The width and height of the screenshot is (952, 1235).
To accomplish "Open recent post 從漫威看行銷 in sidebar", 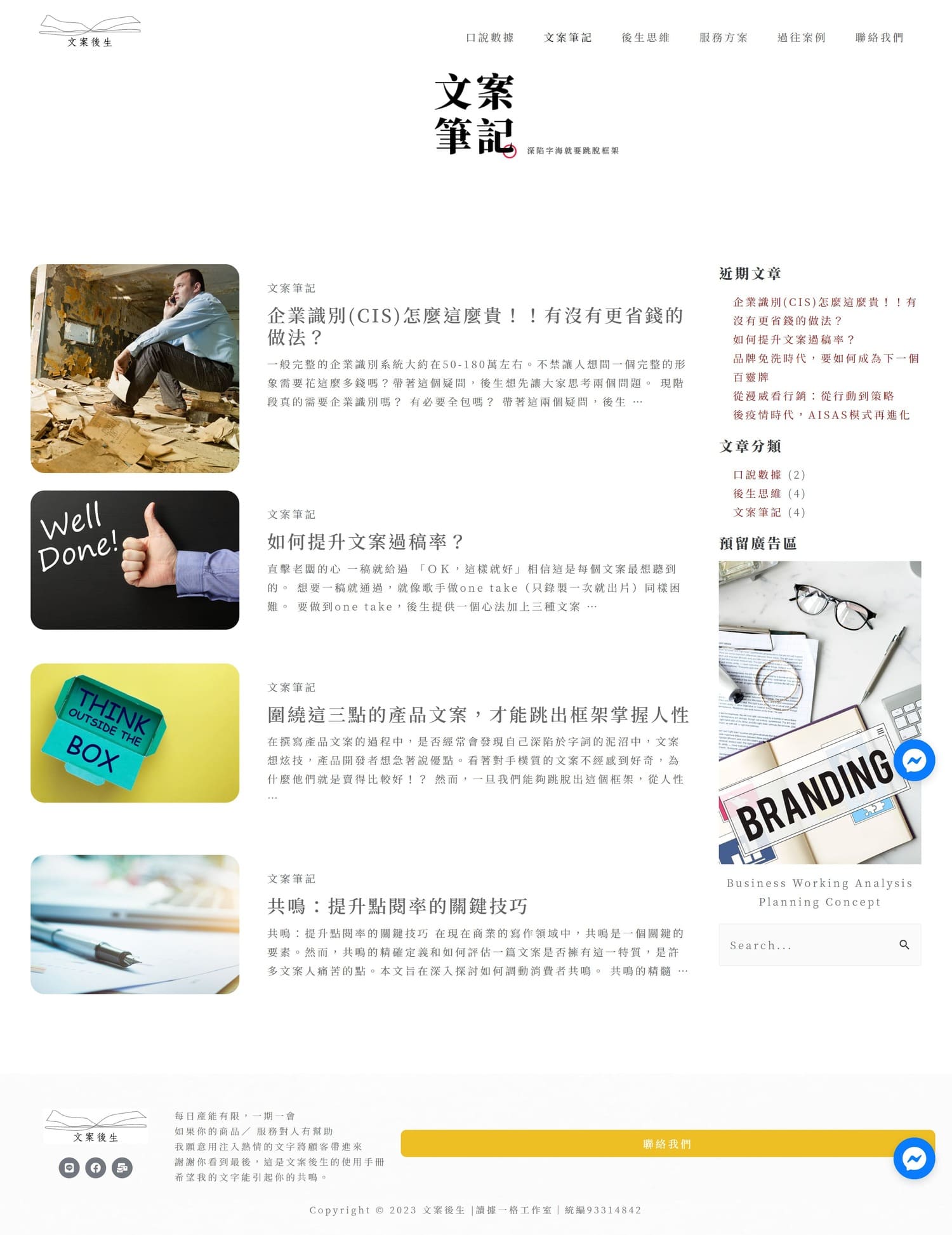I will [813, 396].
